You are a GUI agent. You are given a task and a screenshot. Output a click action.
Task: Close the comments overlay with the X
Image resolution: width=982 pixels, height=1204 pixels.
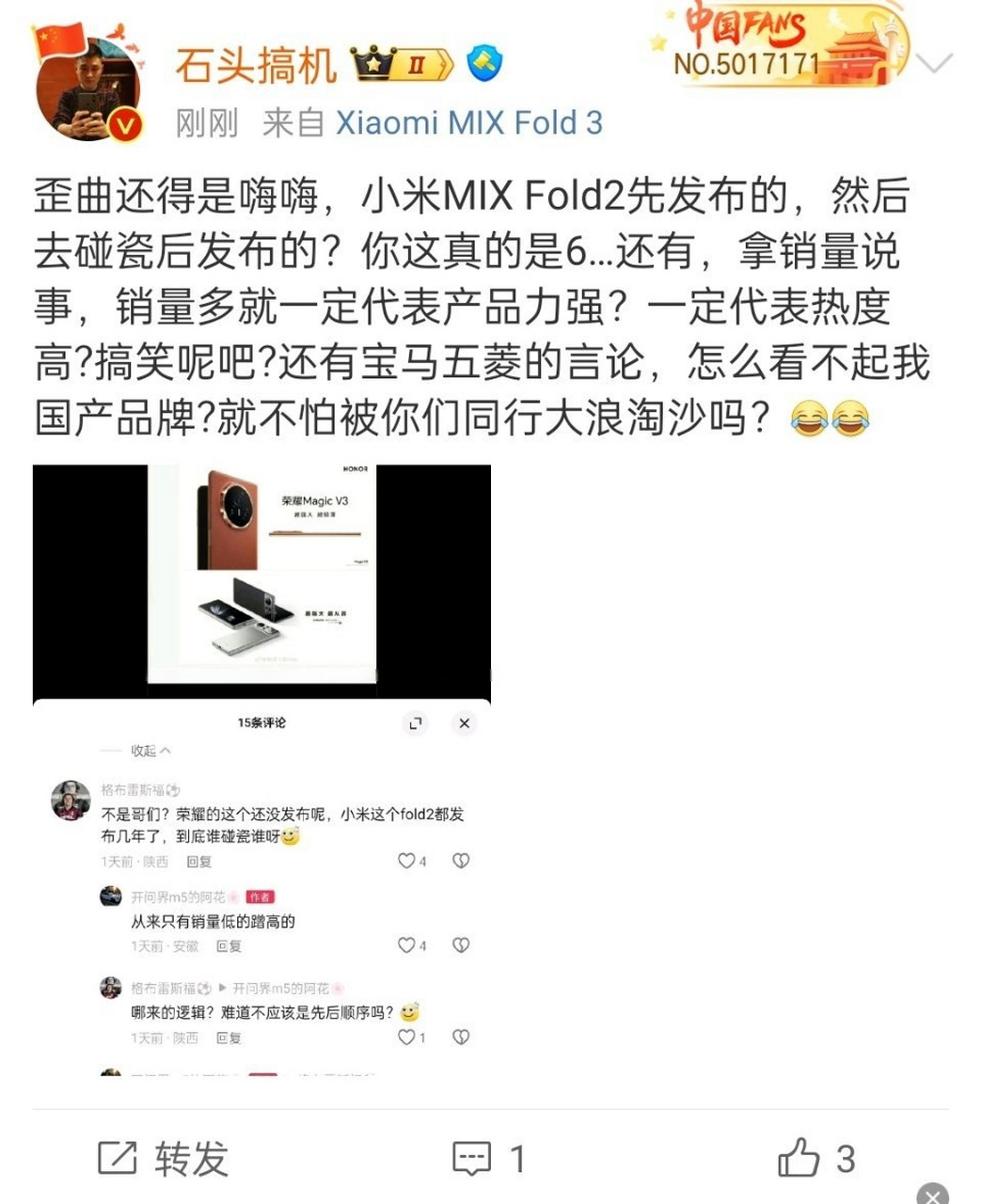click(x=463, y=723)
